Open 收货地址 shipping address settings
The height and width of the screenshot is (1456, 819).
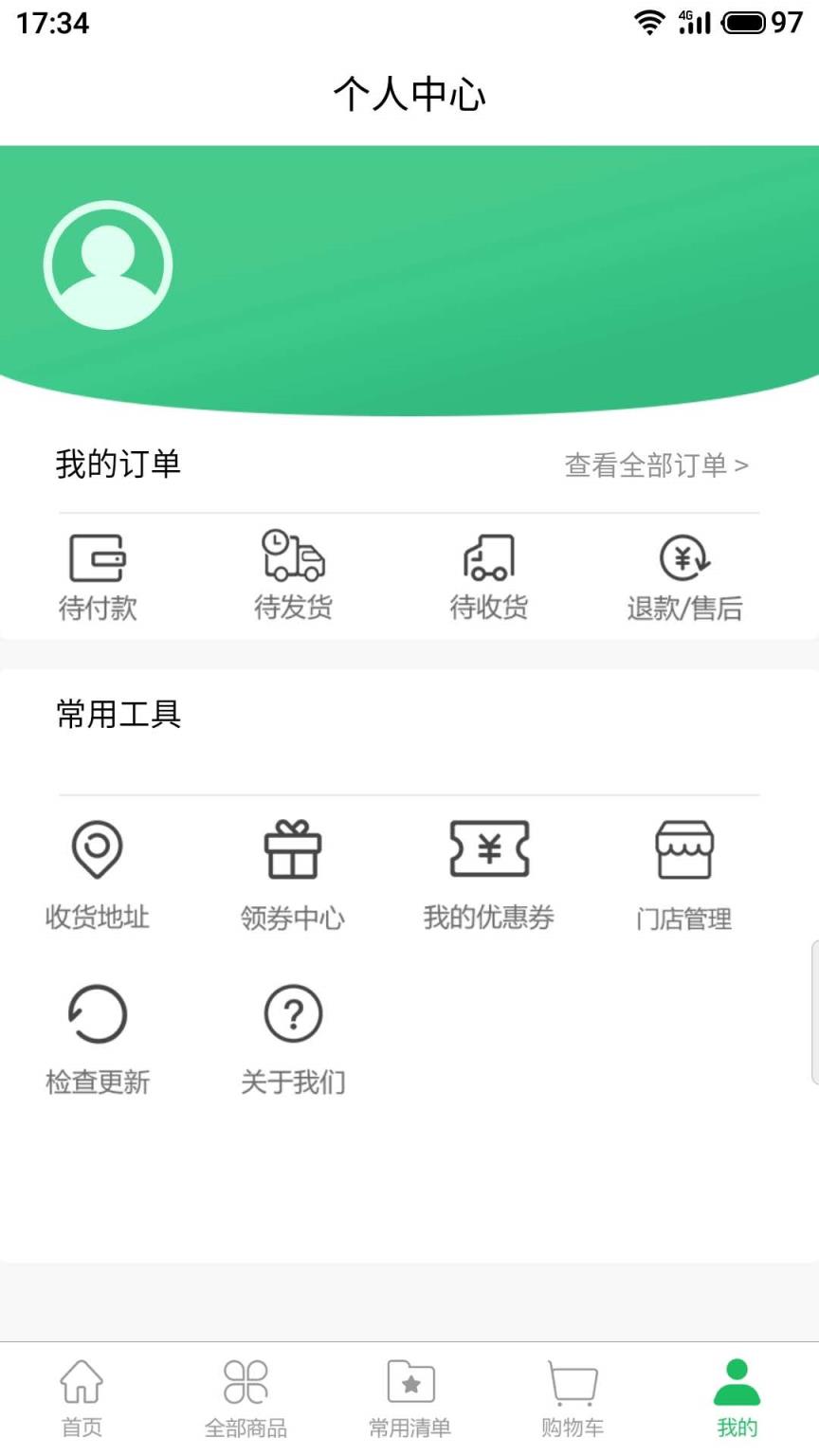coord(96,872)
